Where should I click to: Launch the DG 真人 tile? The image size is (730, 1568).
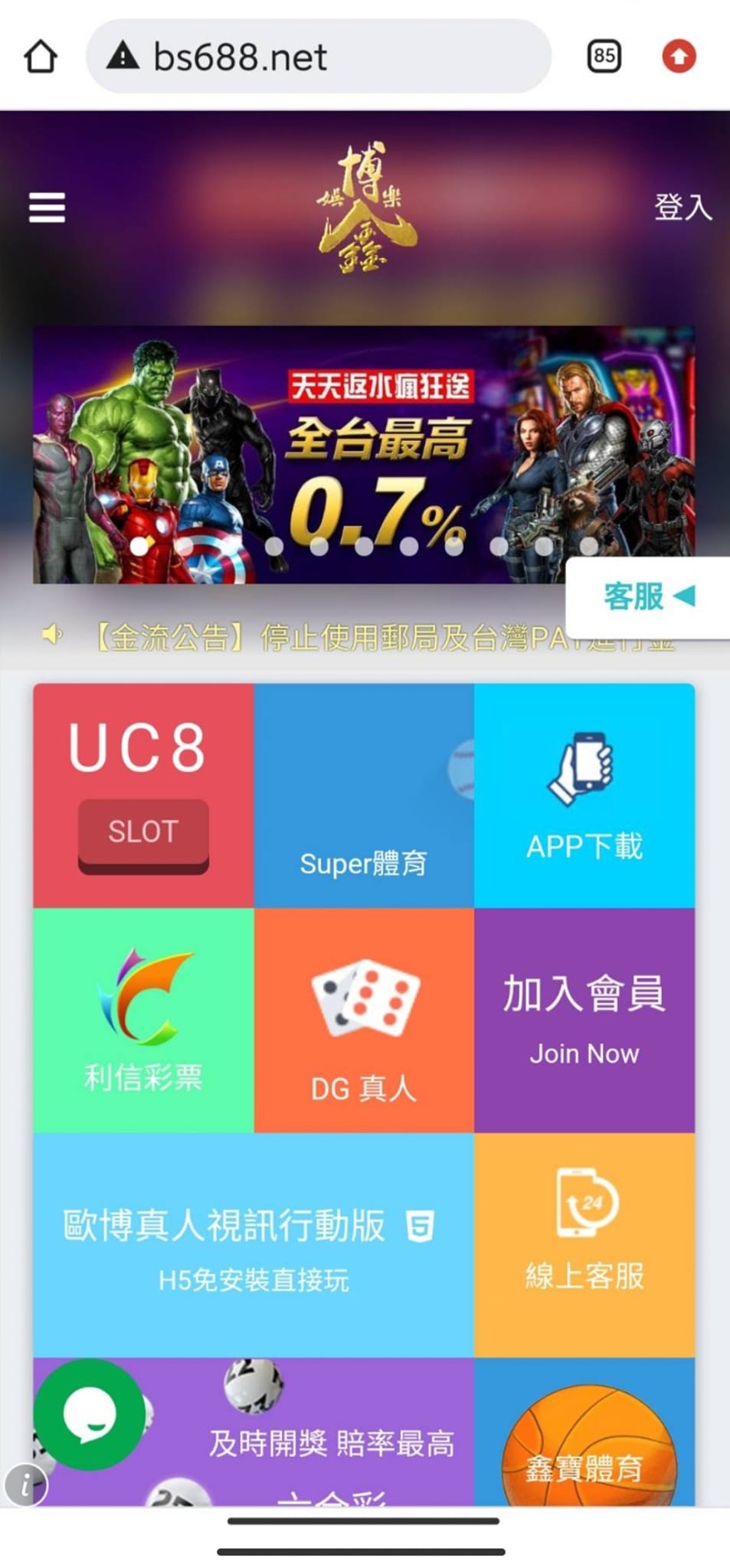tap(363, 1020)
